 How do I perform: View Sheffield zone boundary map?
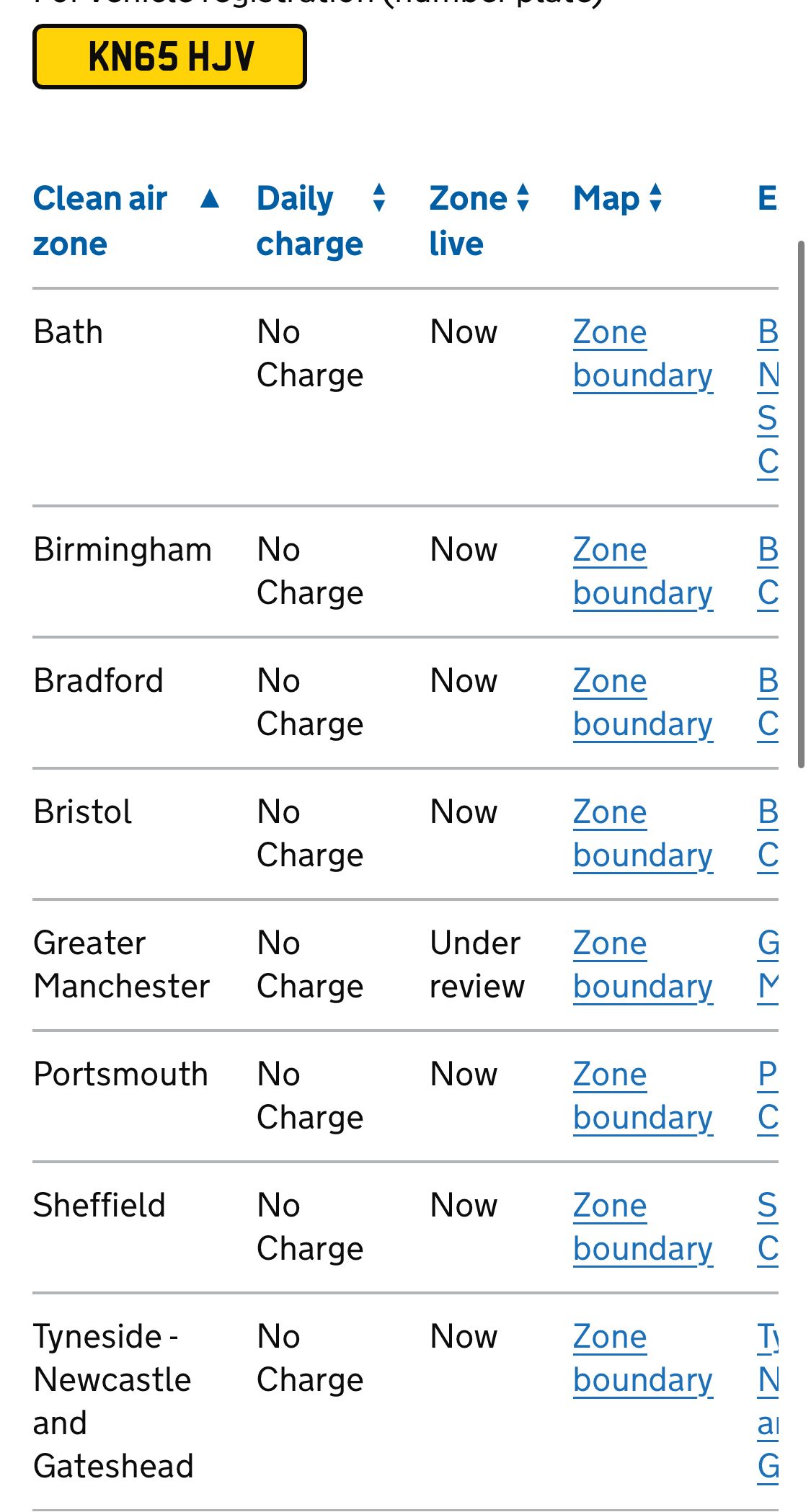tap(642, 1227)
